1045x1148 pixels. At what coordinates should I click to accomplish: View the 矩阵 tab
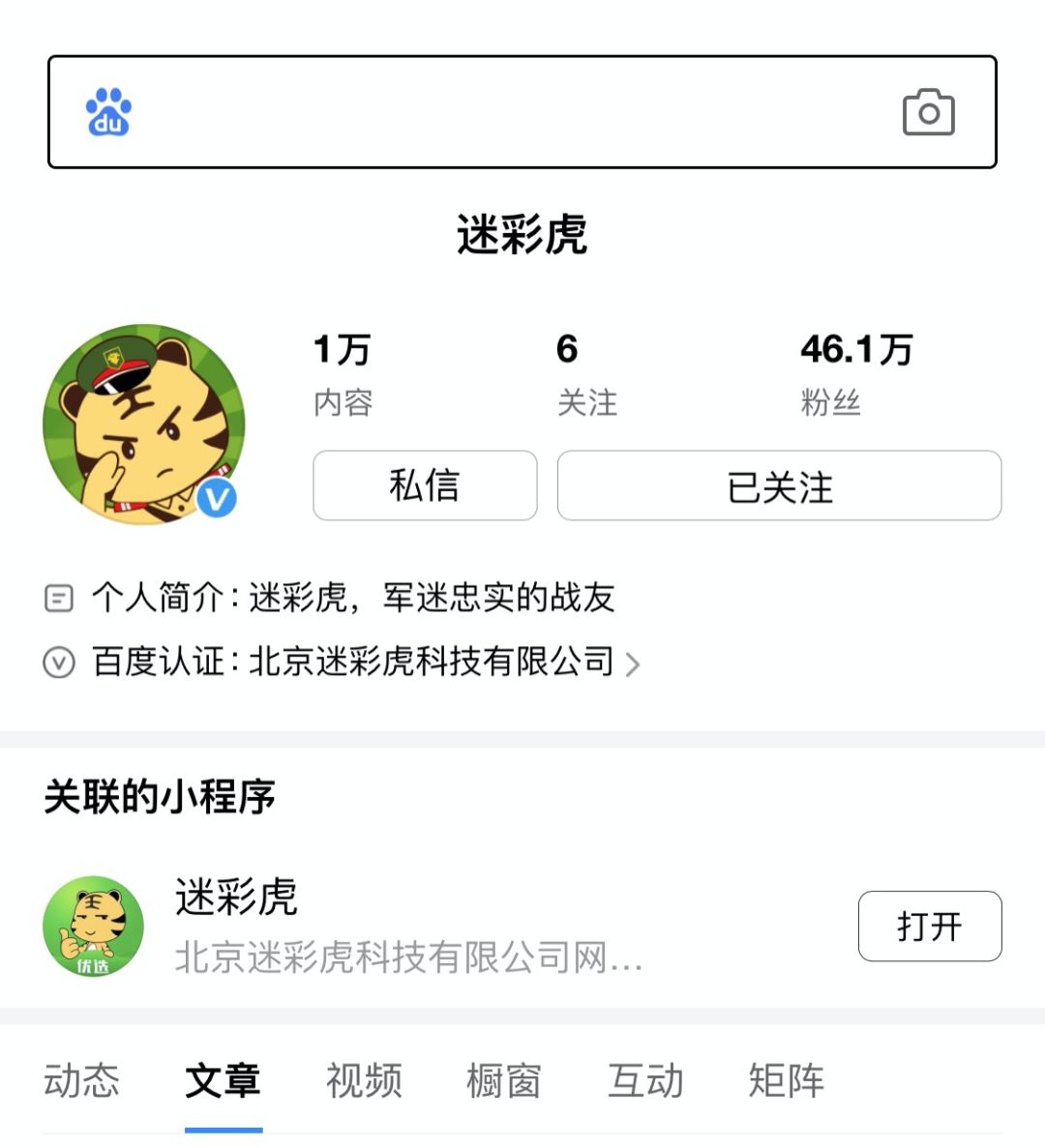786,1080
